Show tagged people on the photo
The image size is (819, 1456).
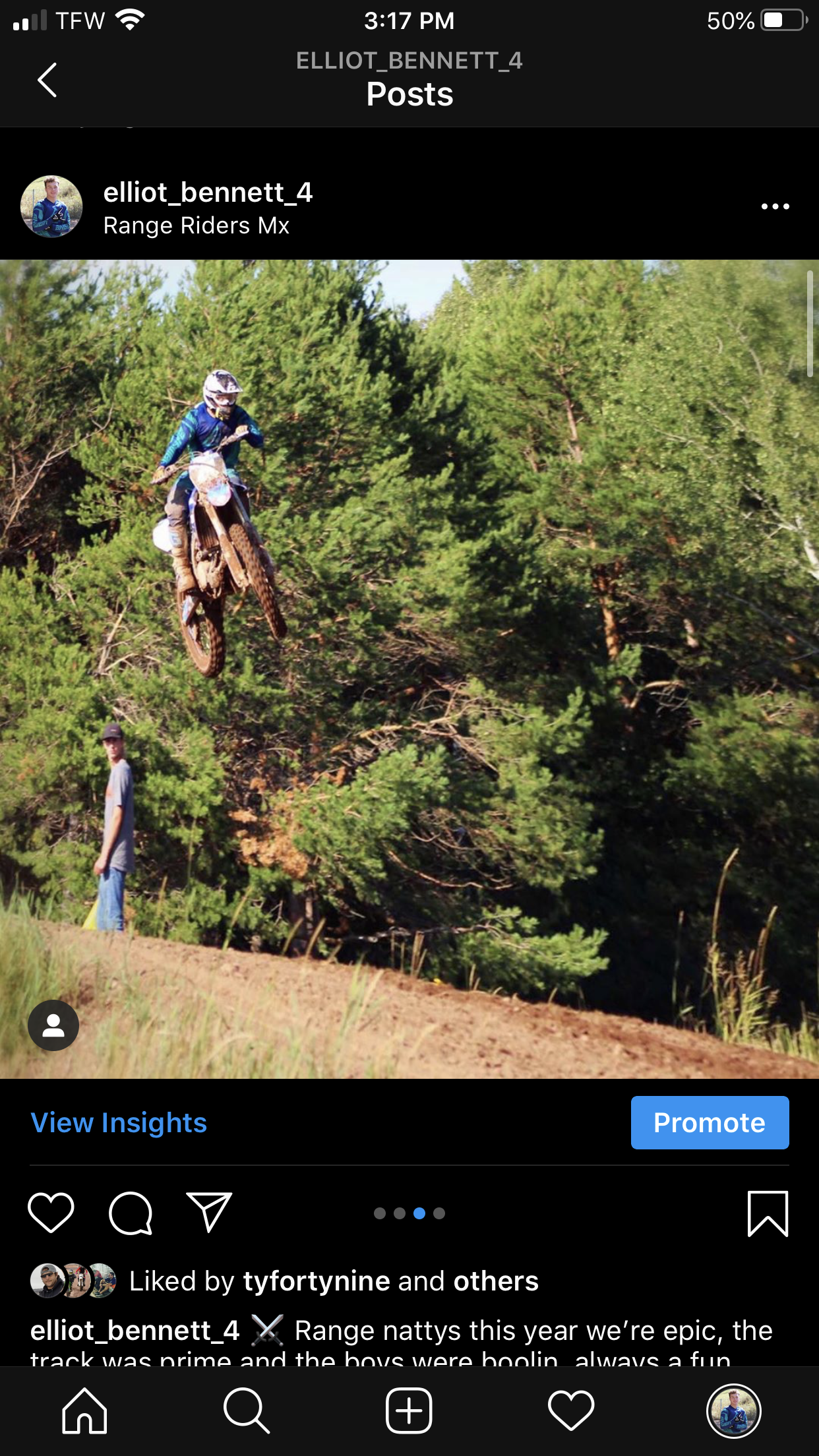click(x=53, y=1025)
